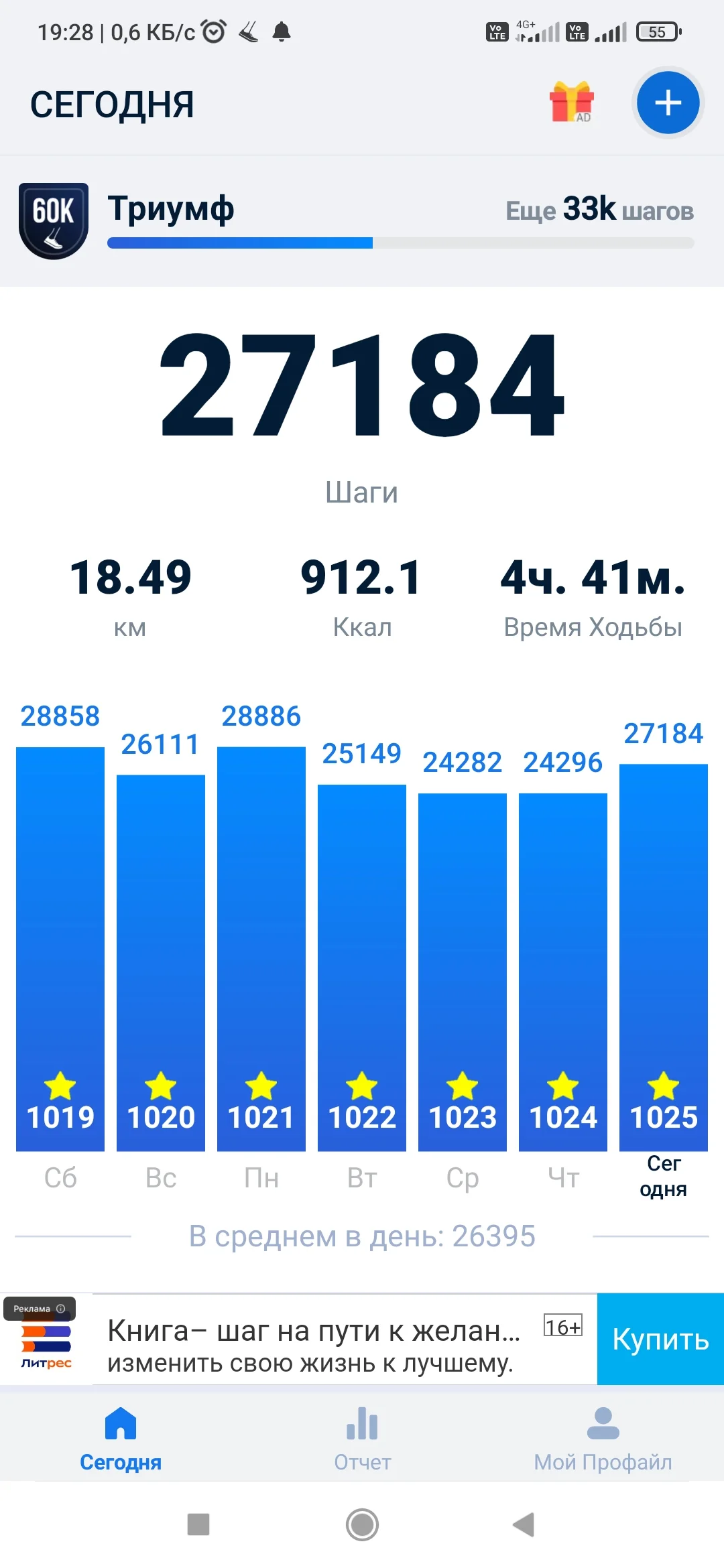The image size is (724, 1568).
Task: Open the gift box ad icon
Action: [572, 103]
